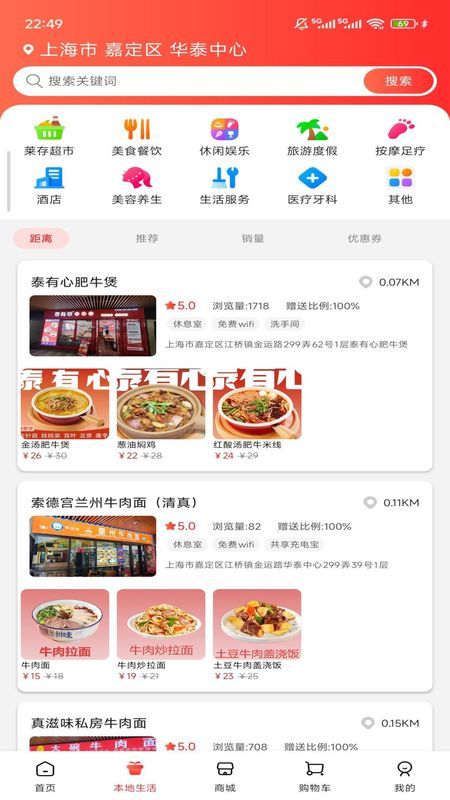450x800 pixels.
Task: Switch to the 我的 tab
Action: click(x=405, y=776)
